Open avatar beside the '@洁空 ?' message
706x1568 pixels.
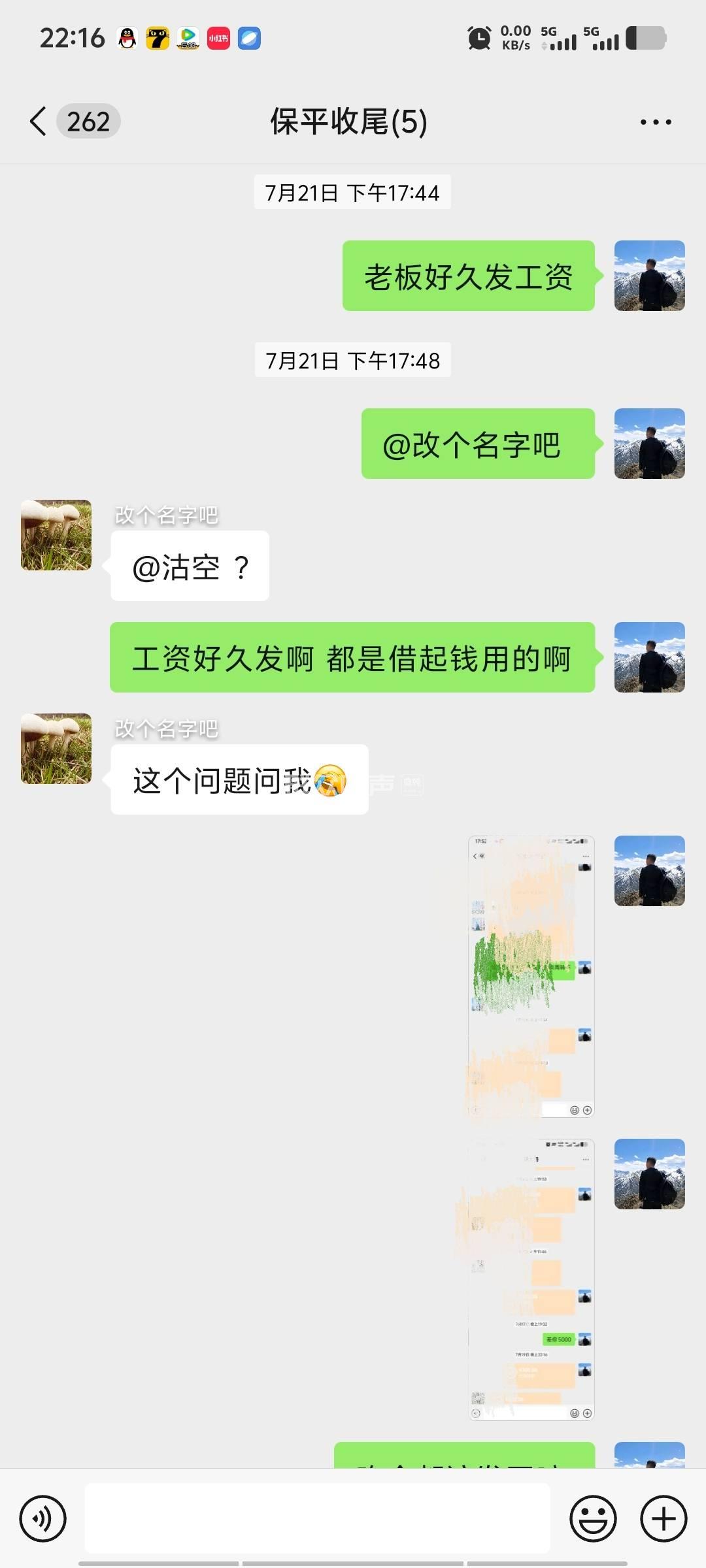[56, 535]
